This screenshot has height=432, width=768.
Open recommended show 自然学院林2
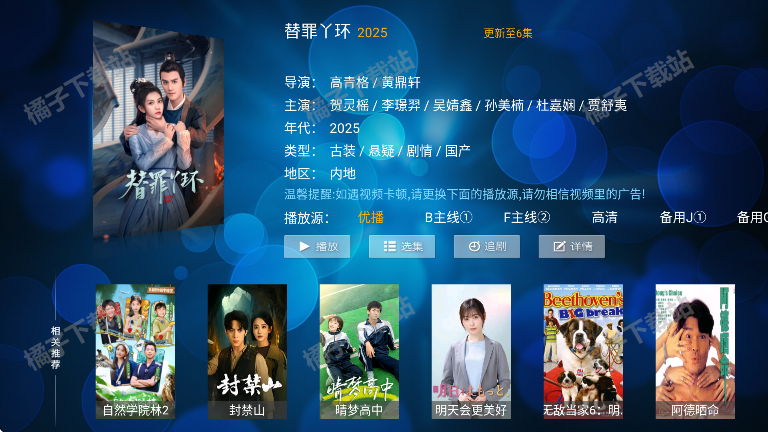[135, 350]
